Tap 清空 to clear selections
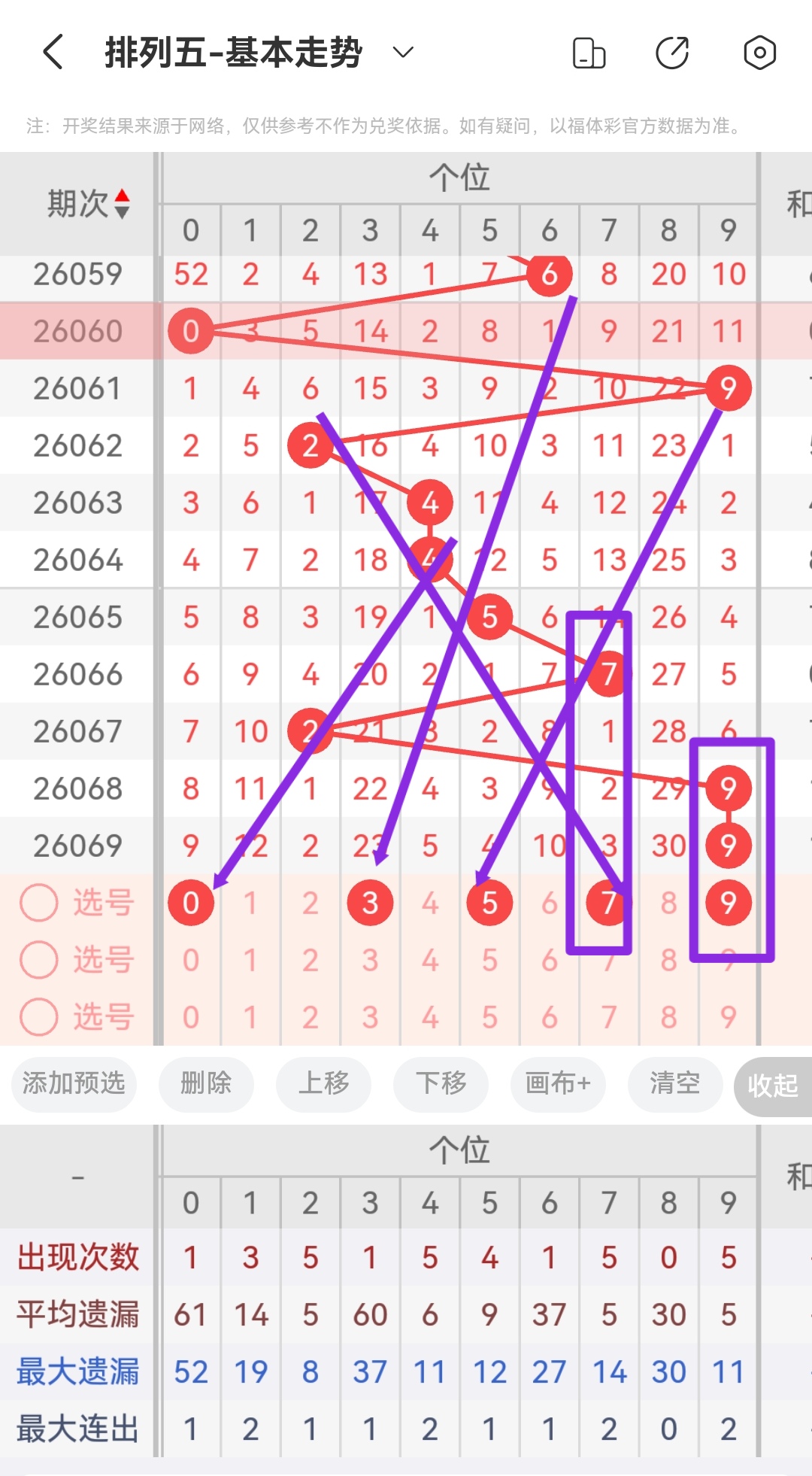812x1476 pixels. (674, 1084)
